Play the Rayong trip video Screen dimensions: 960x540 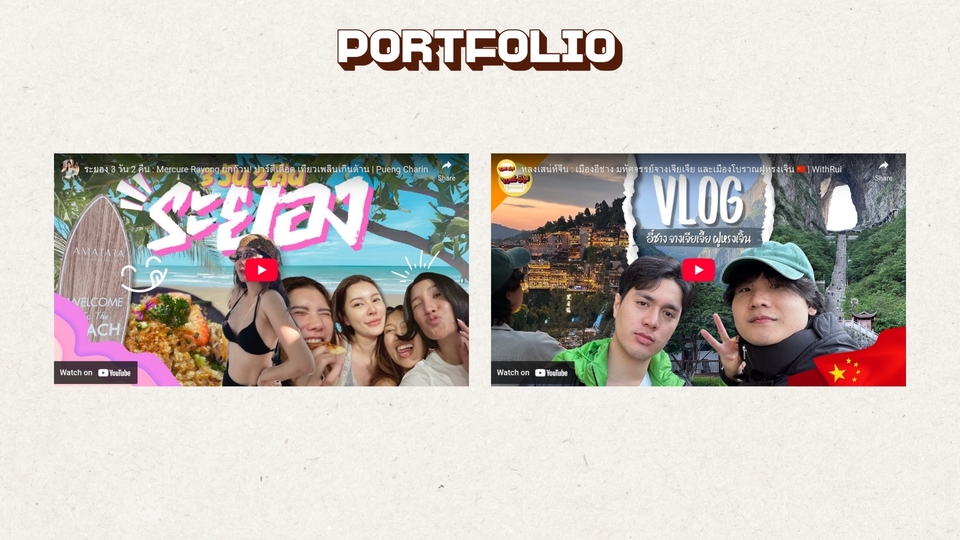261,270
